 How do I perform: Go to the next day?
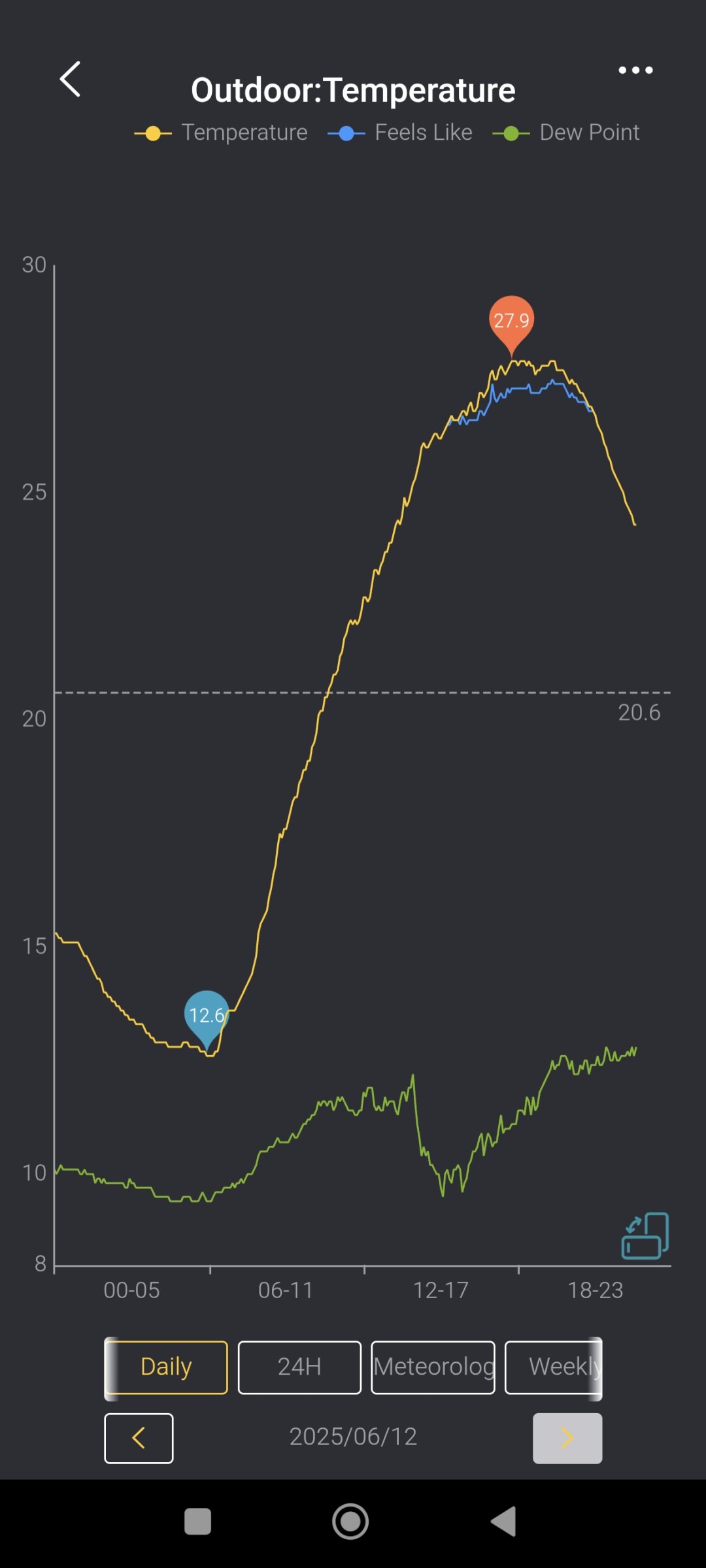567,1438
